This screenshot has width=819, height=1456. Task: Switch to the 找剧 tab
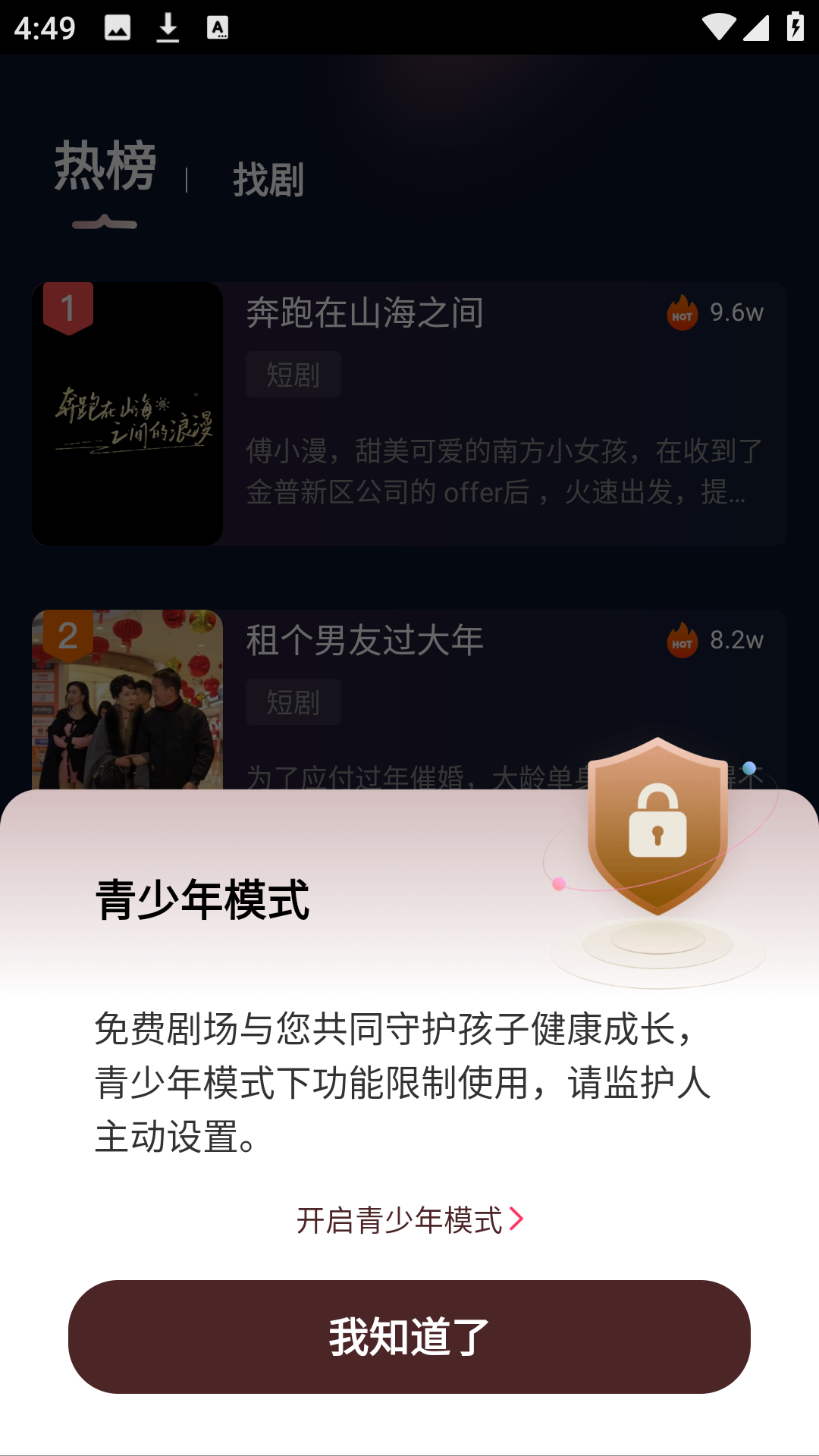tap(268, 180)
